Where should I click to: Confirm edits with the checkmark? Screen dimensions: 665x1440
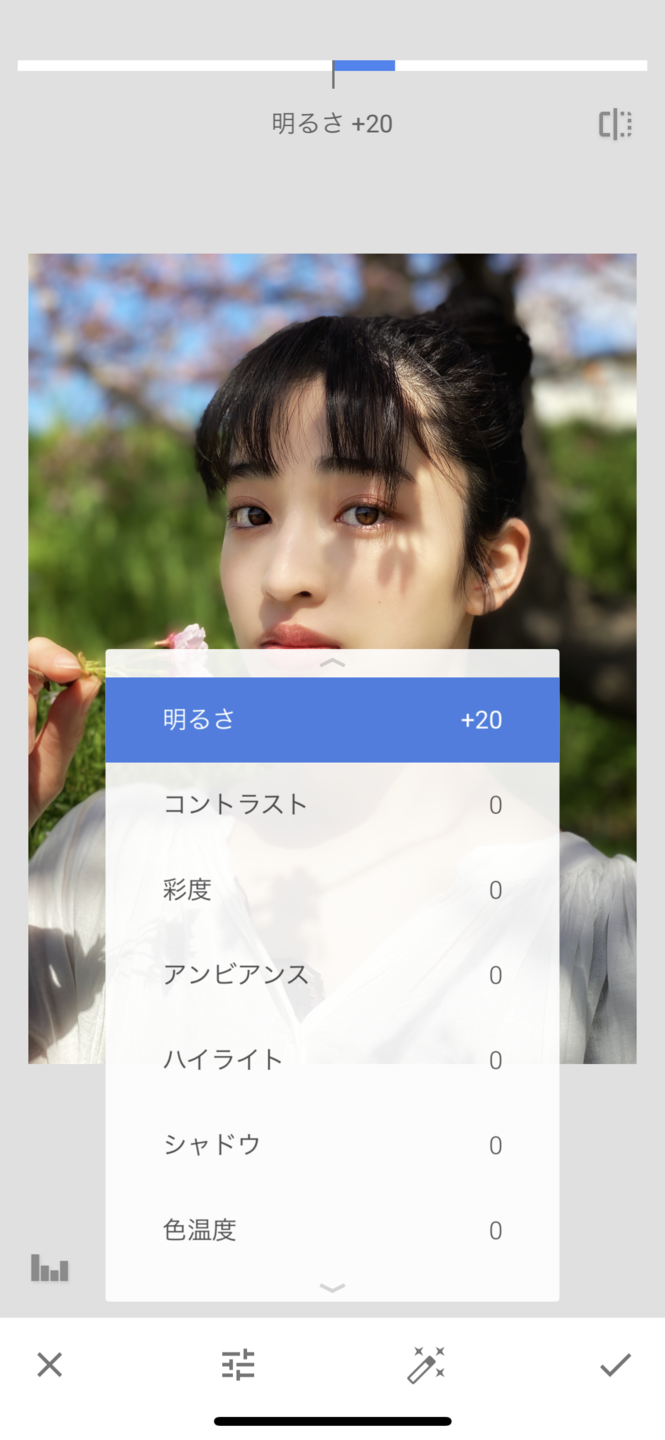click(x=615, y=1364)
